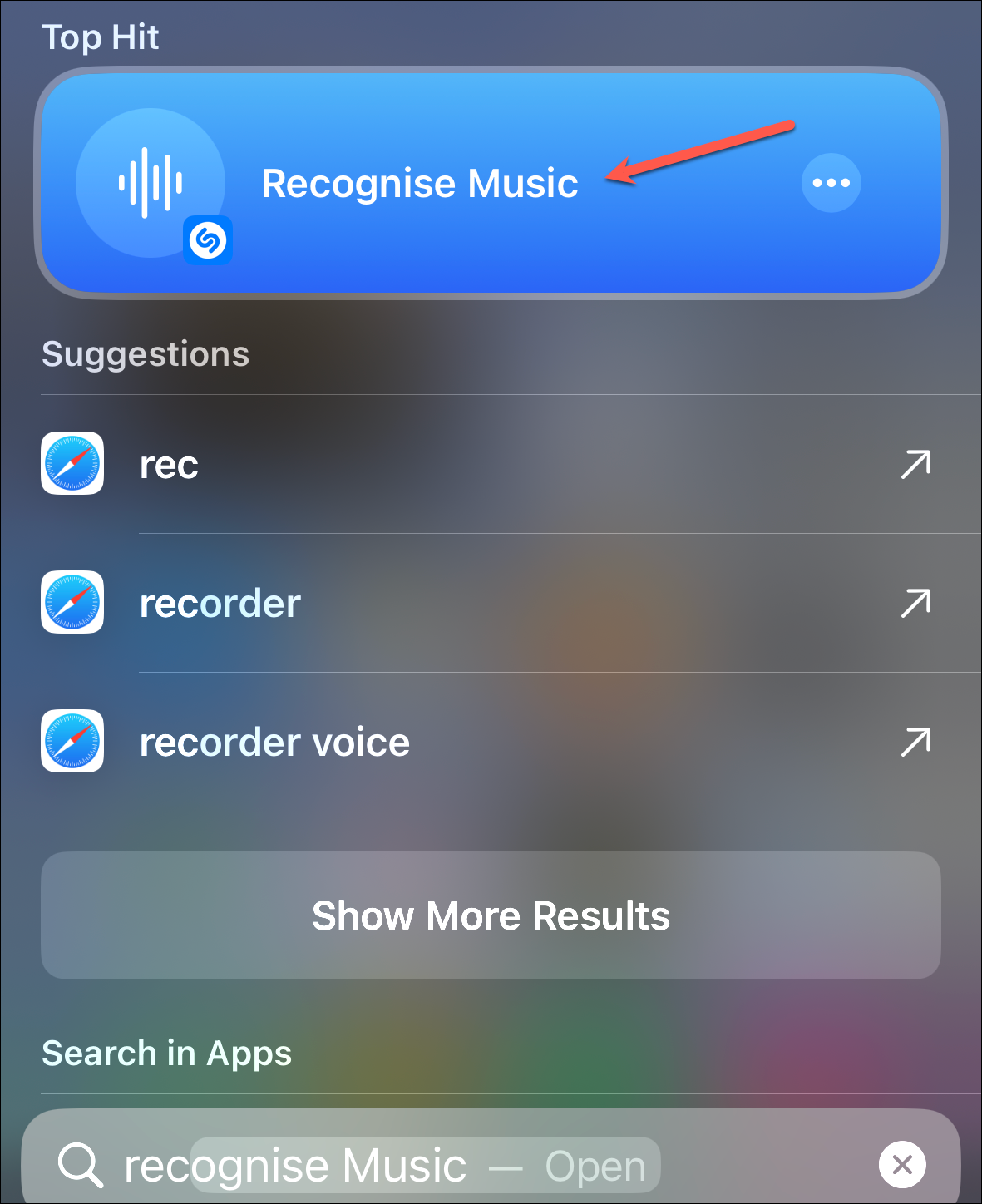Fill search with 'rec' using its arrow
Image resolution: width=982 pixels, height=1204 pixels.
[915, 464]
